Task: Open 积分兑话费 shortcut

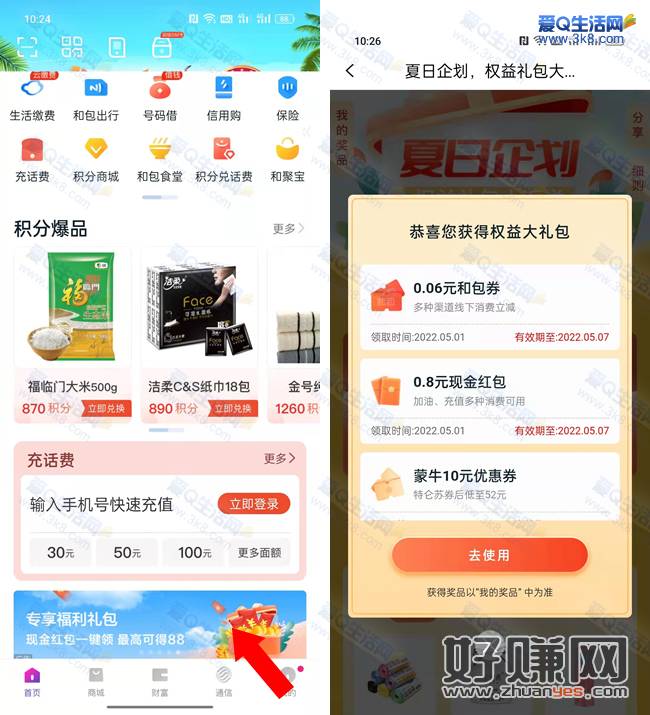Action: [223, 160]
